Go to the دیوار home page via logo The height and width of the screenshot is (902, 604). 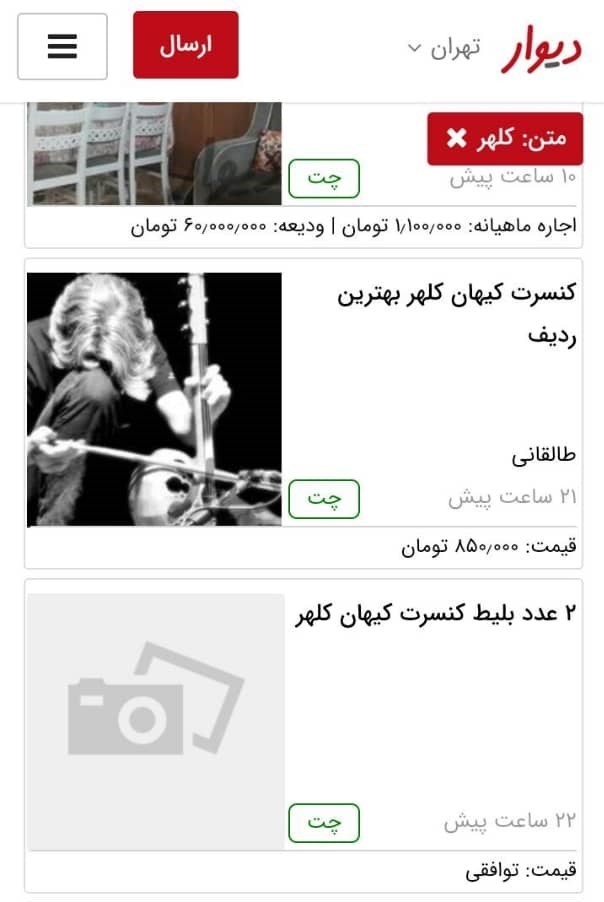541,48
